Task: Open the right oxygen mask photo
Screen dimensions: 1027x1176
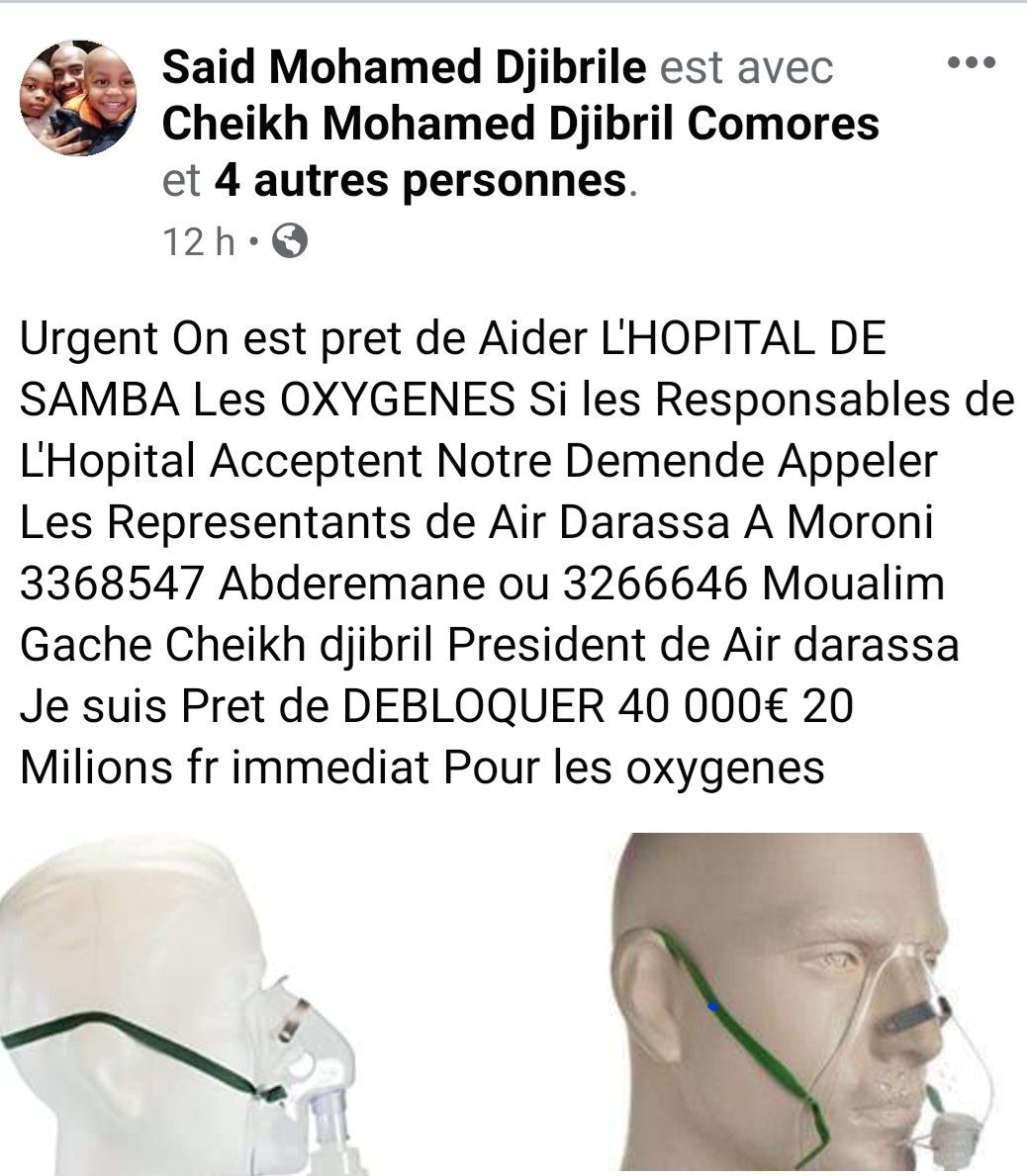Action: coord(782,1004)
